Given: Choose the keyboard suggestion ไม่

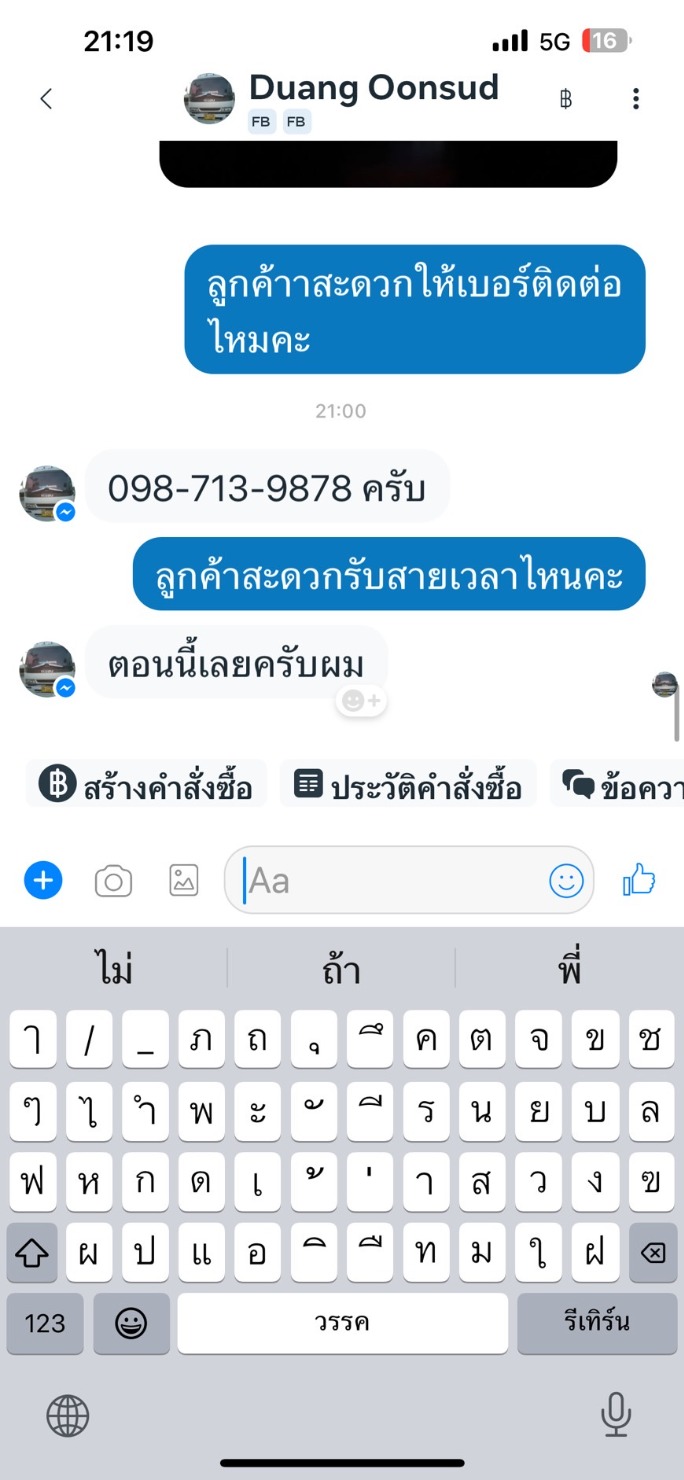Looking at the screenshot, I should [x=115, y=969].
